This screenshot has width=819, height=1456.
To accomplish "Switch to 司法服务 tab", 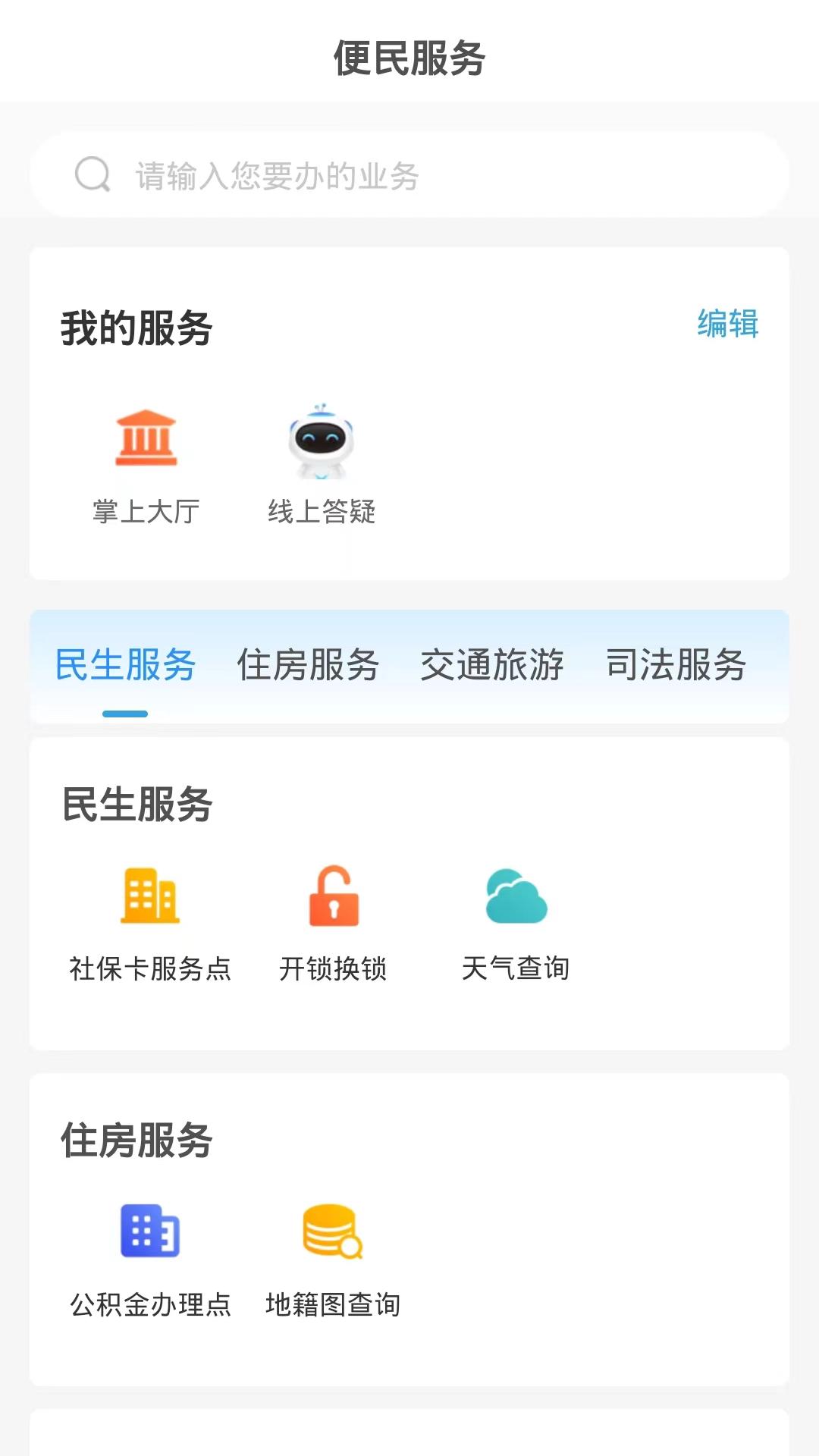I will tap(676, 665).
